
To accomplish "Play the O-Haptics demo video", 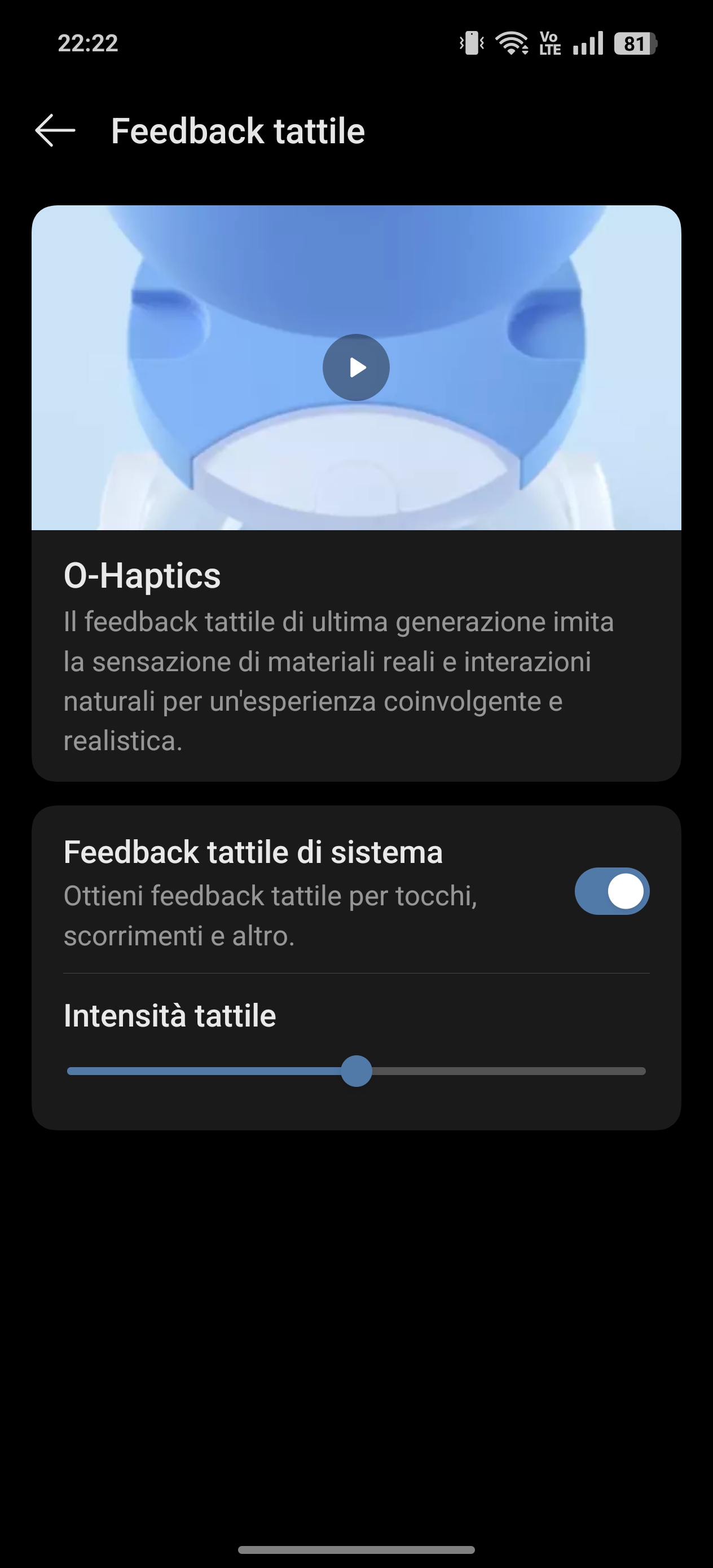I will pyautogui.click(x=356, y=368).
